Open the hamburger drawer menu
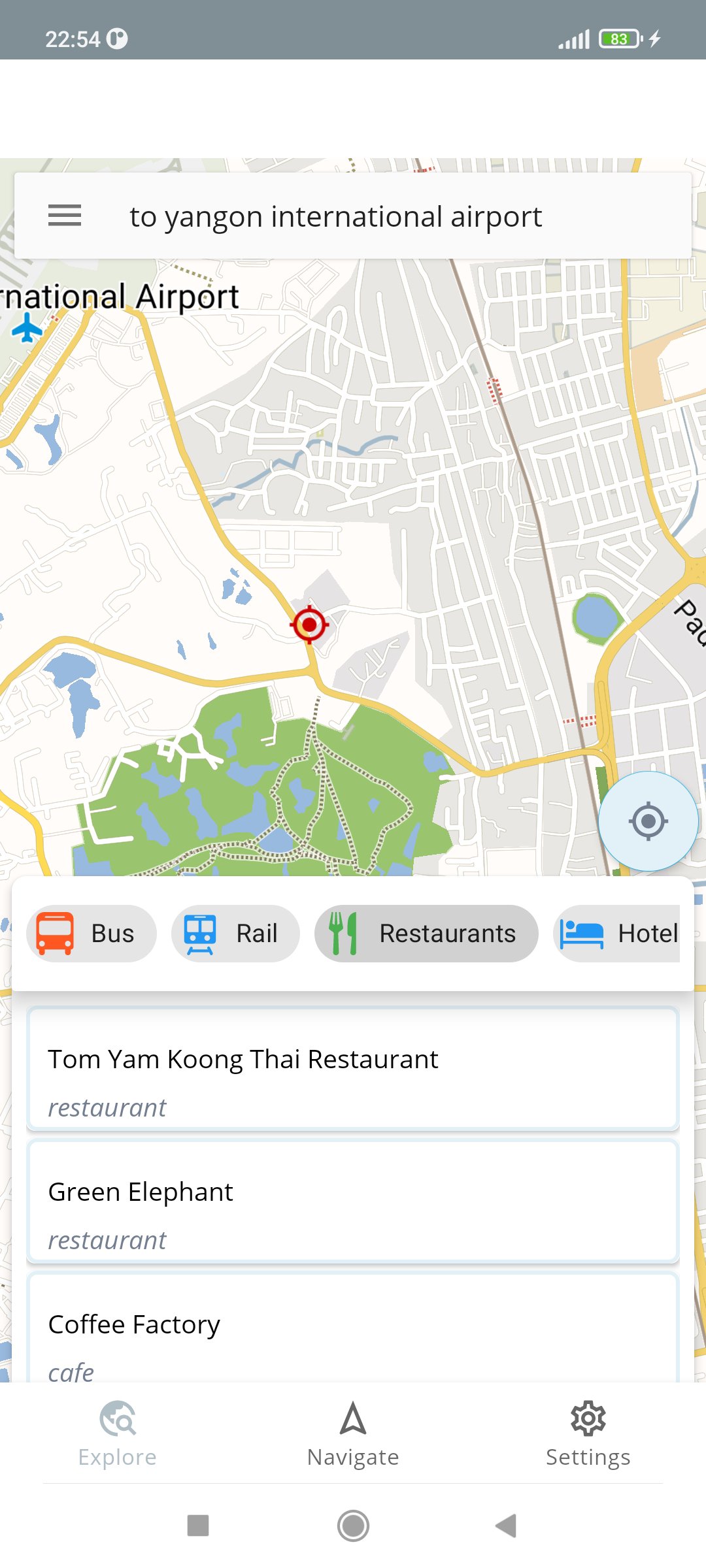This screenshot has height=1568, width=706. pos(64,216)
